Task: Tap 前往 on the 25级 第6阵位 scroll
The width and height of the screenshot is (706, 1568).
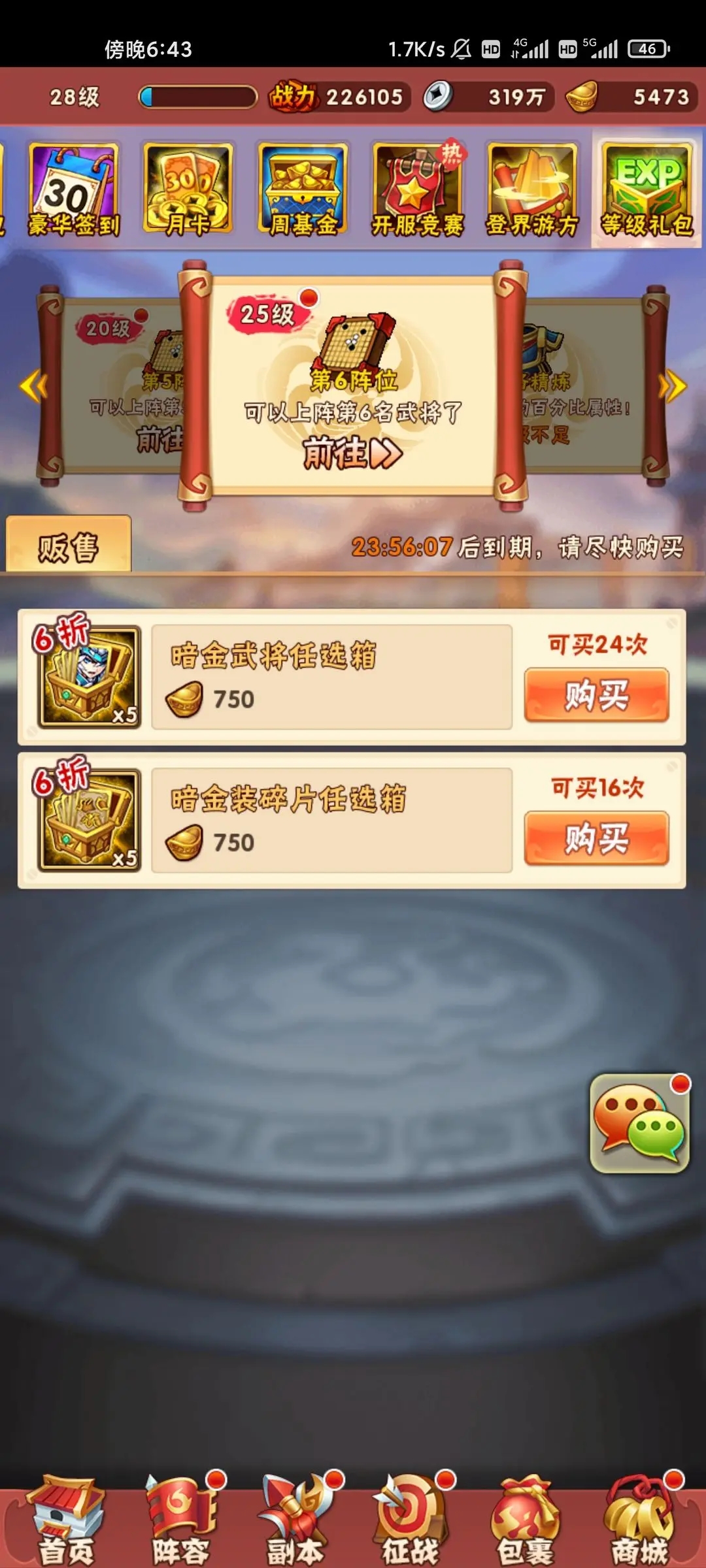Action: pyautogui.click(x=352, y=453)
